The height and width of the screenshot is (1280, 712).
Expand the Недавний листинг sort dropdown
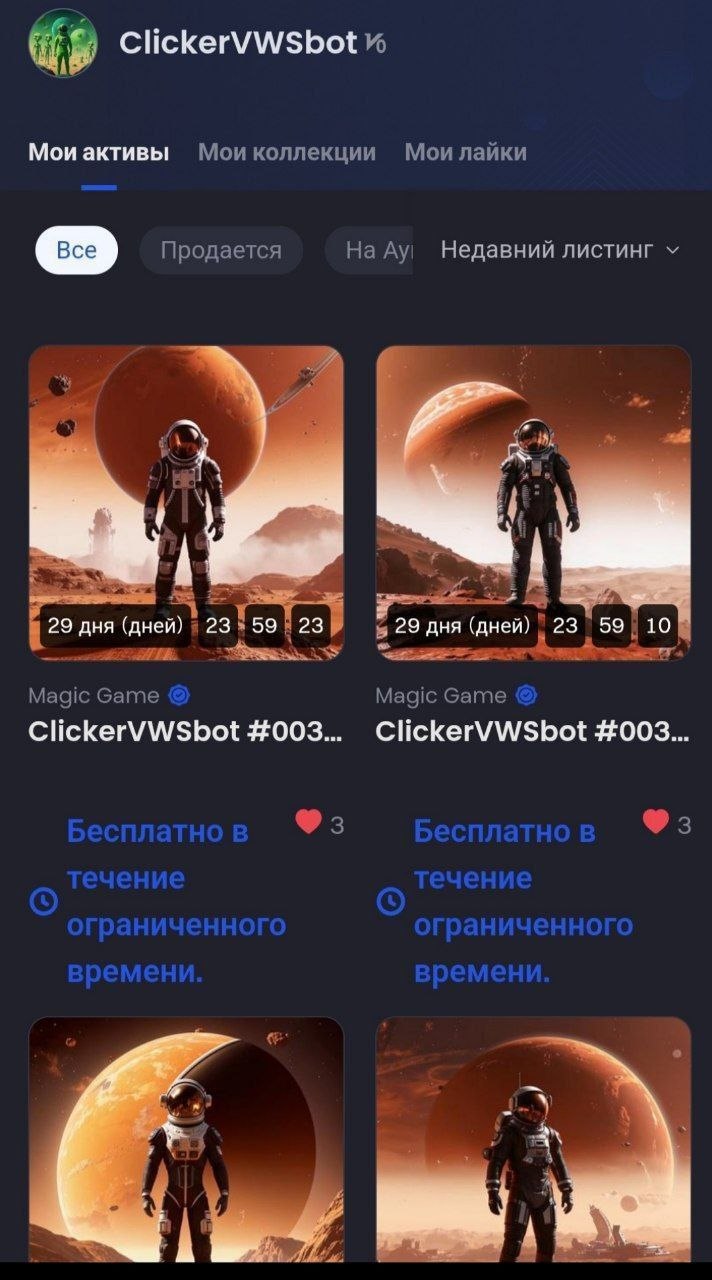[x=559, y=250]
